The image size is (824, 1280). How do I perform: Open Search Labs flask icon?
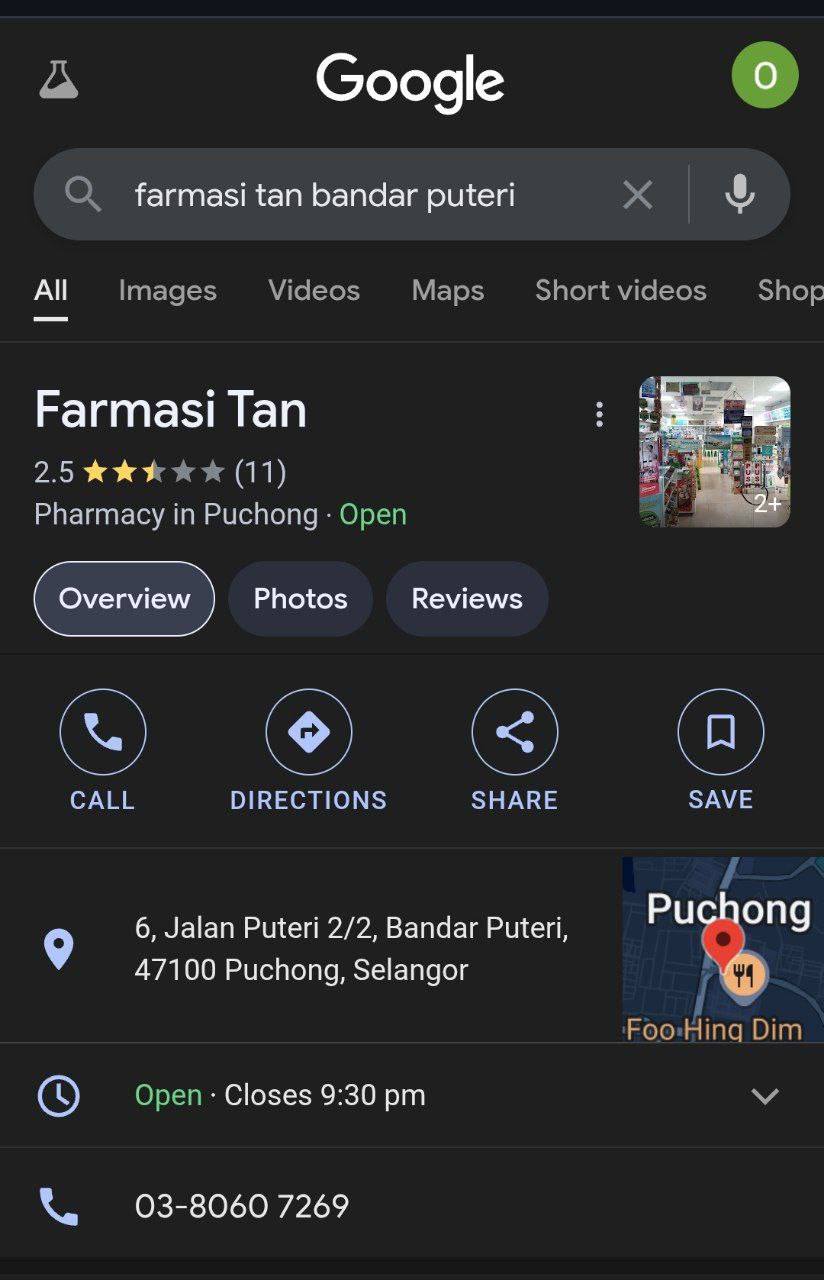tap(59, 79)
